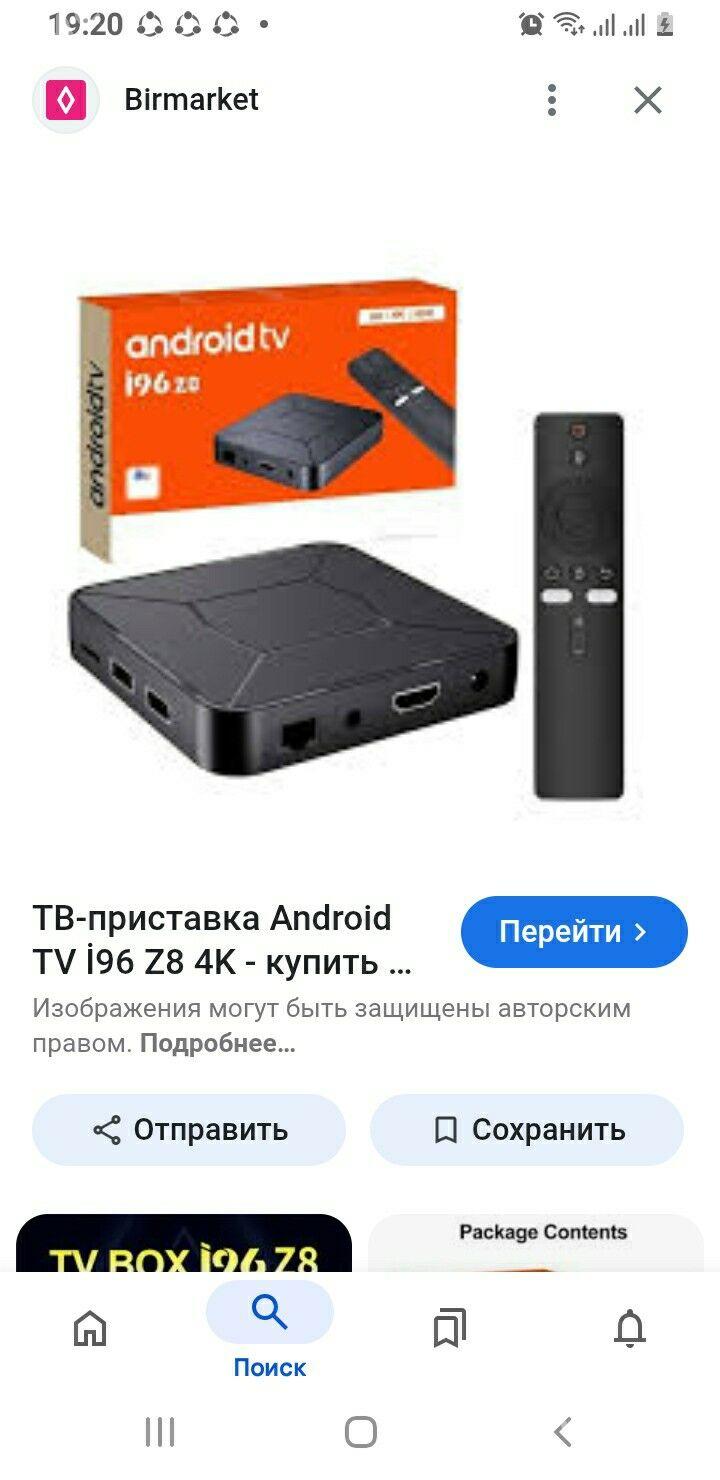Tap the Перейти button to visit site
The height and width of the screenshot is (1480, 720).
pos(574,932)
